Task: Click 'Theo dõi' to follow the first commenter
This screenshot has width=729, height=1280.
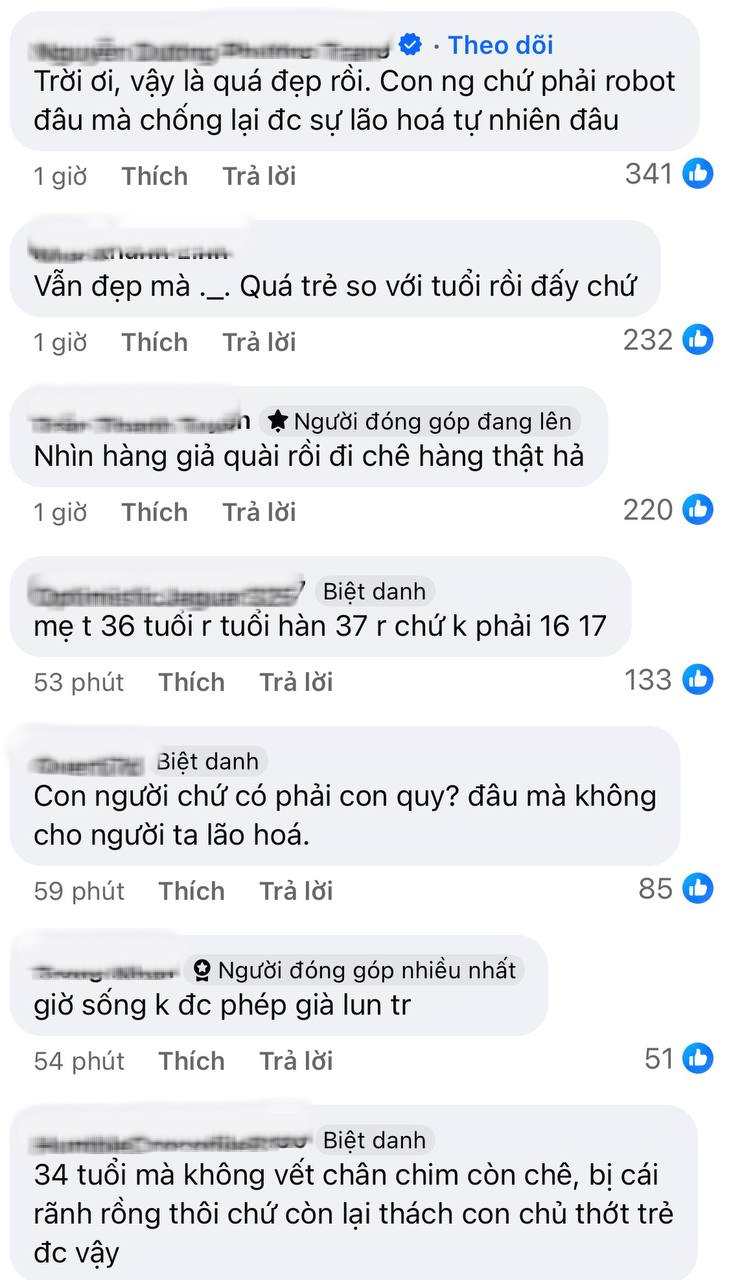Action: pos(499,44)
